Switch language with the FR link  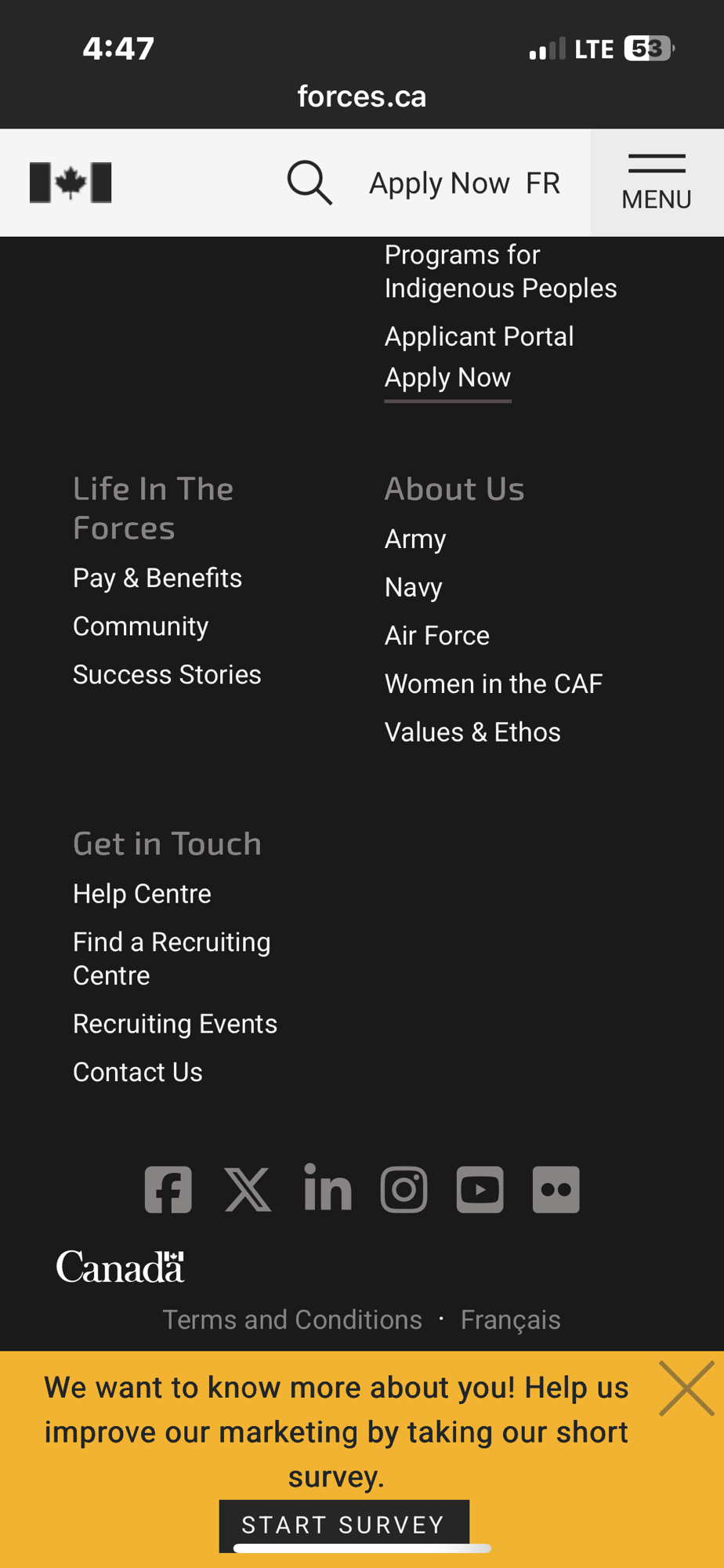coord(542,183)
